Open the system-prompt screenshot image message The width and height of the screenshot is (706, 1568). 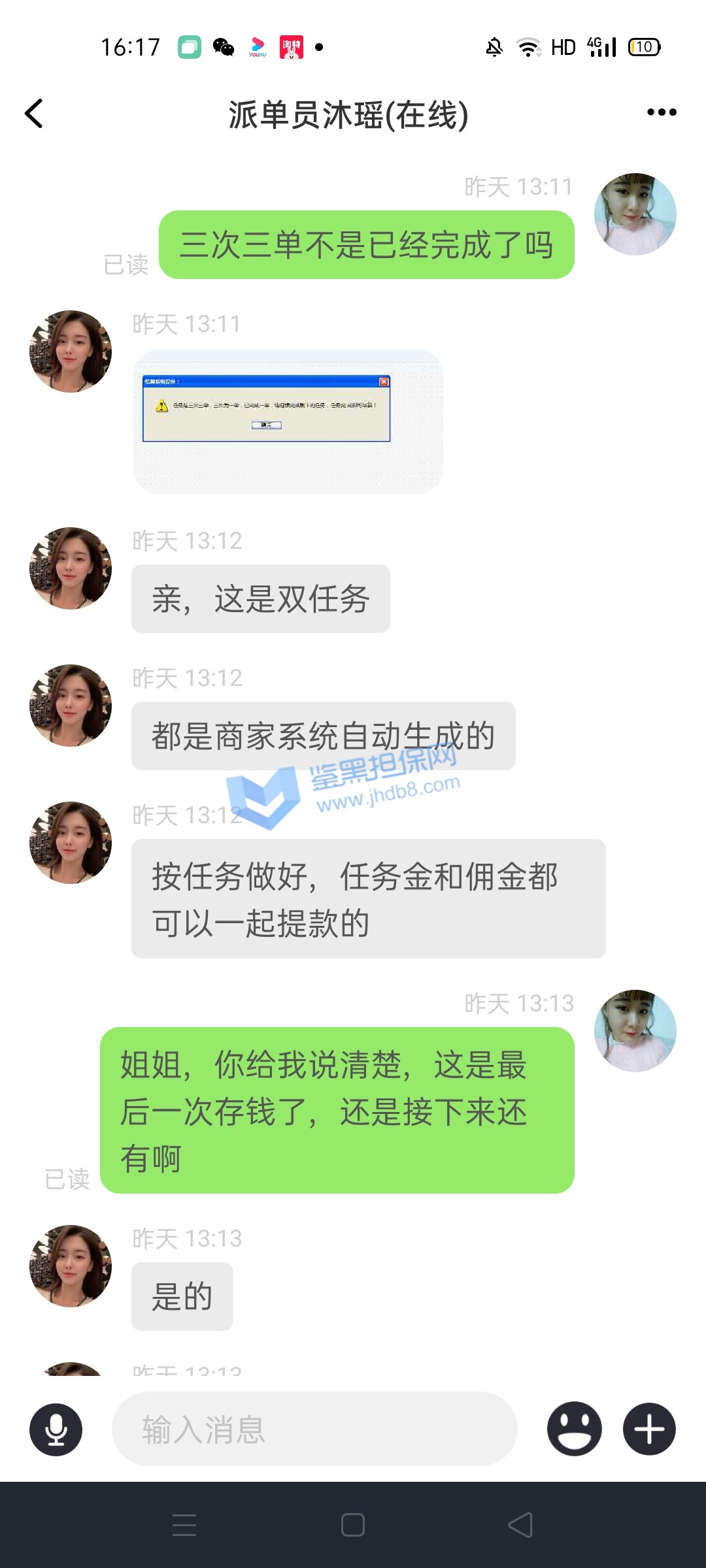click(288, 421)
